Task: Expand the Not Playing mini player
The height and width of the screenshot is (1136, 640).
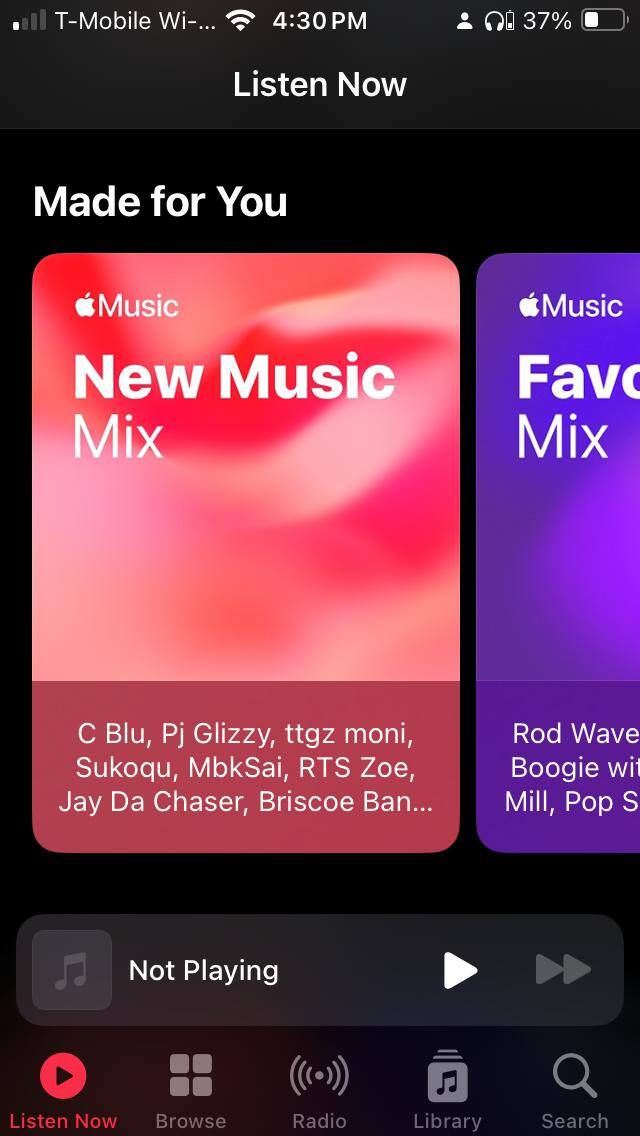Action: coord(204,970)
